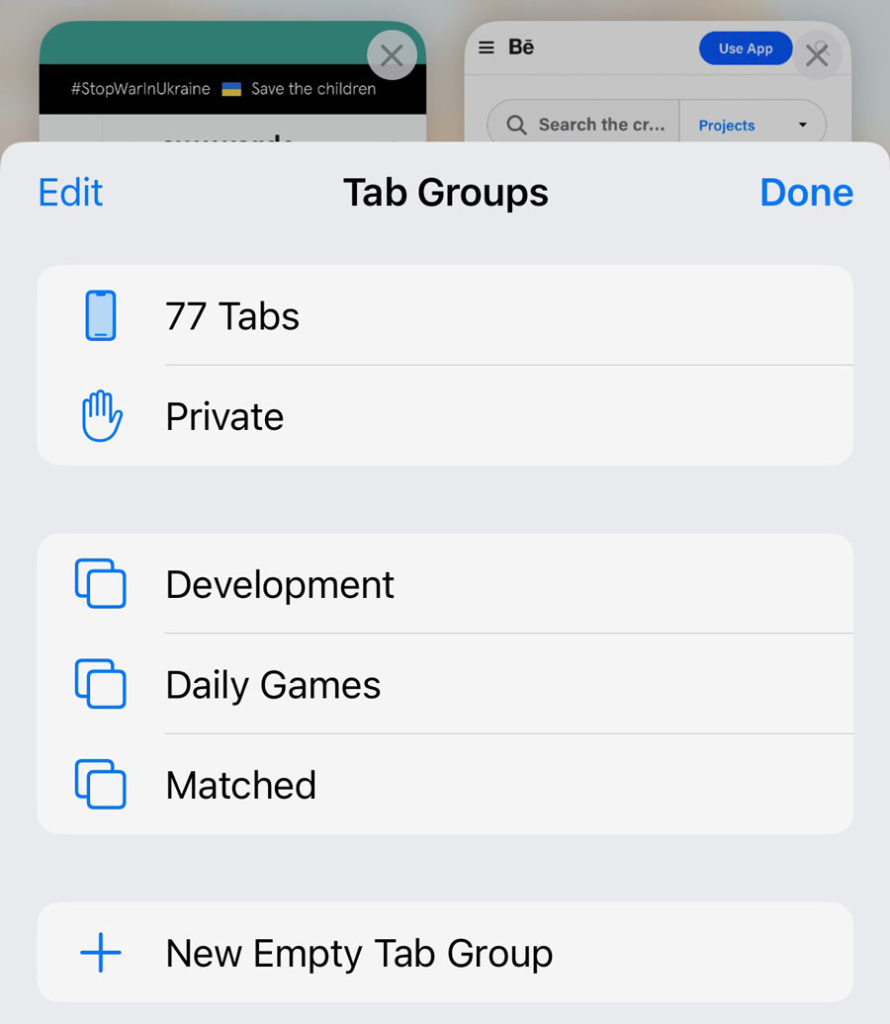
Task: Click the plus icon for a new tab group
Action: (x=100, y=953)
